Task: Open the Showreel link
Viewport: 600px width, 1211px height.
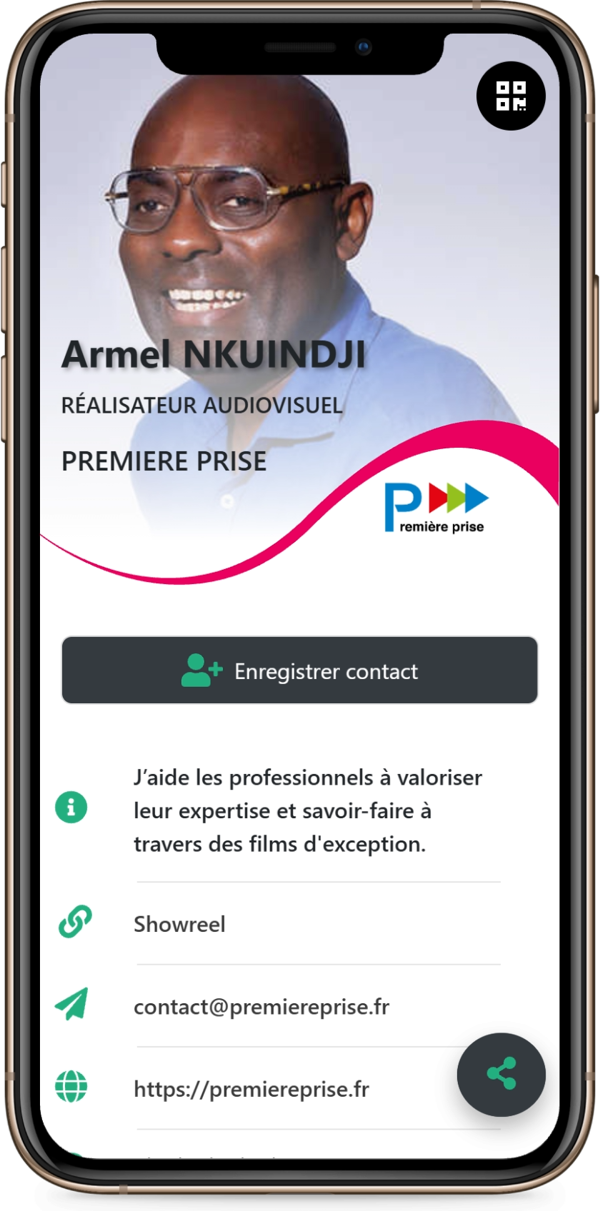Action: [x=180, y=924]
